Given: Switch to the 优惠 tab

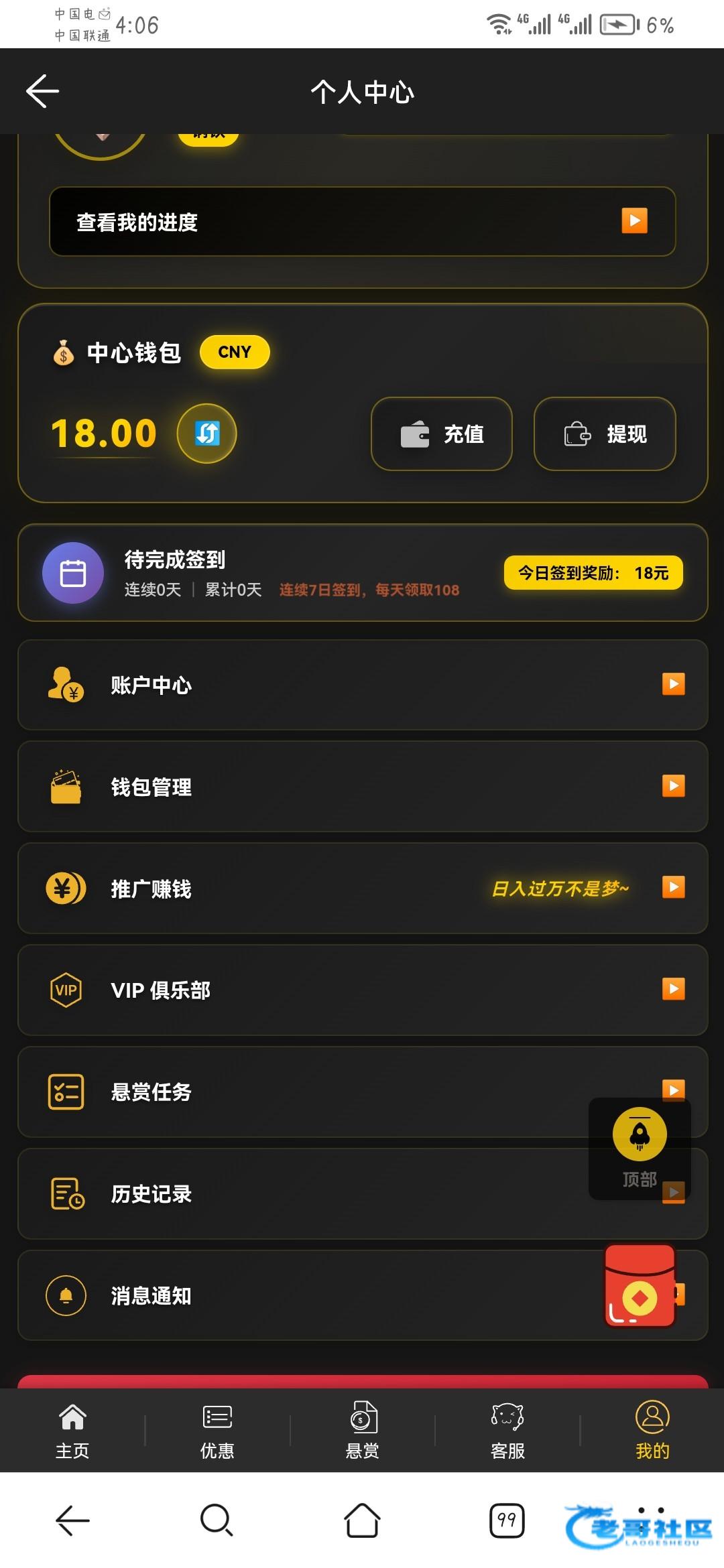Looking at the screenshot, I should 217,1431.
